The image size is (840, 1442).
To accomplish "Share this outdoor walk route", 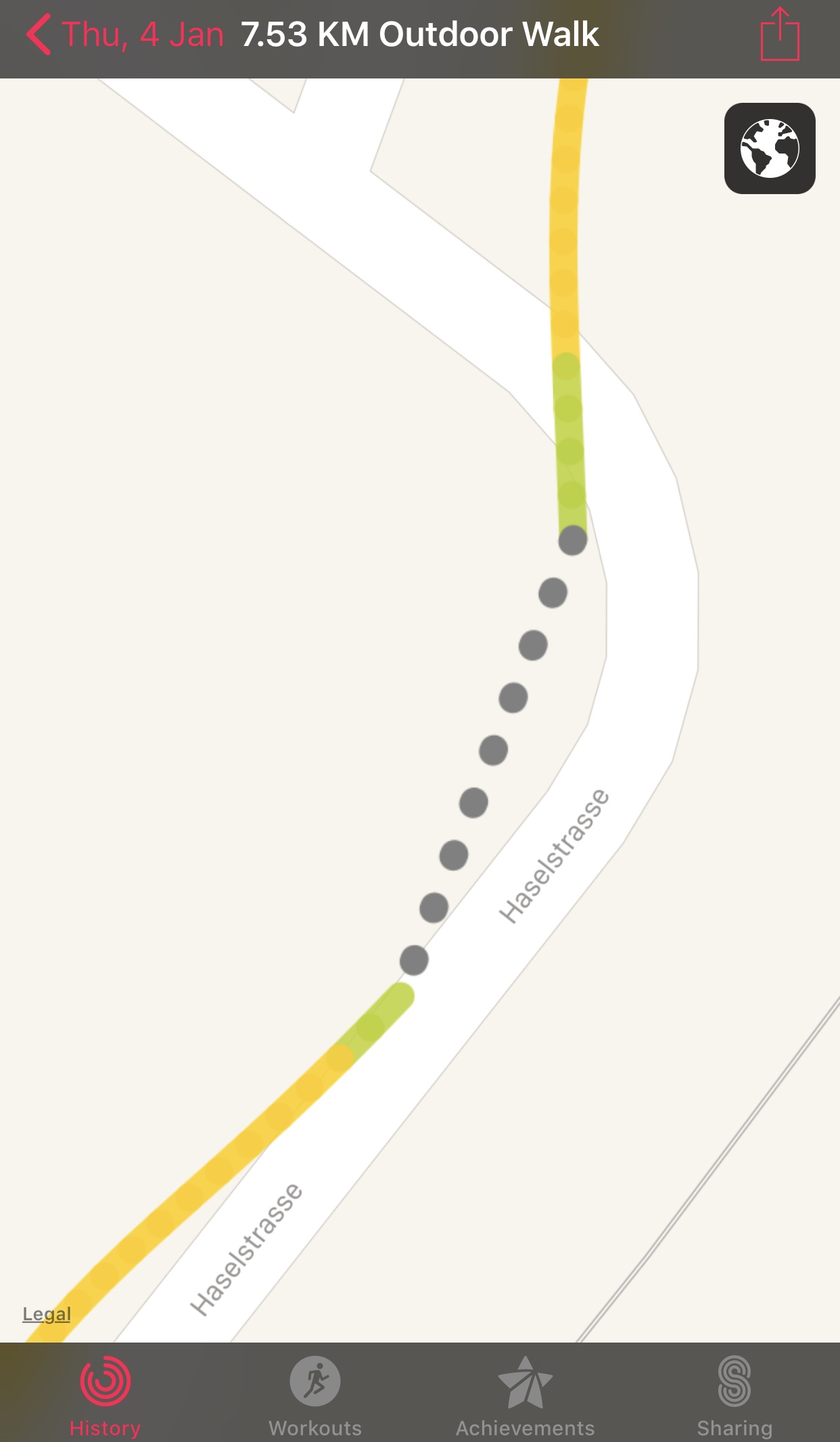I will pos(780,34).
